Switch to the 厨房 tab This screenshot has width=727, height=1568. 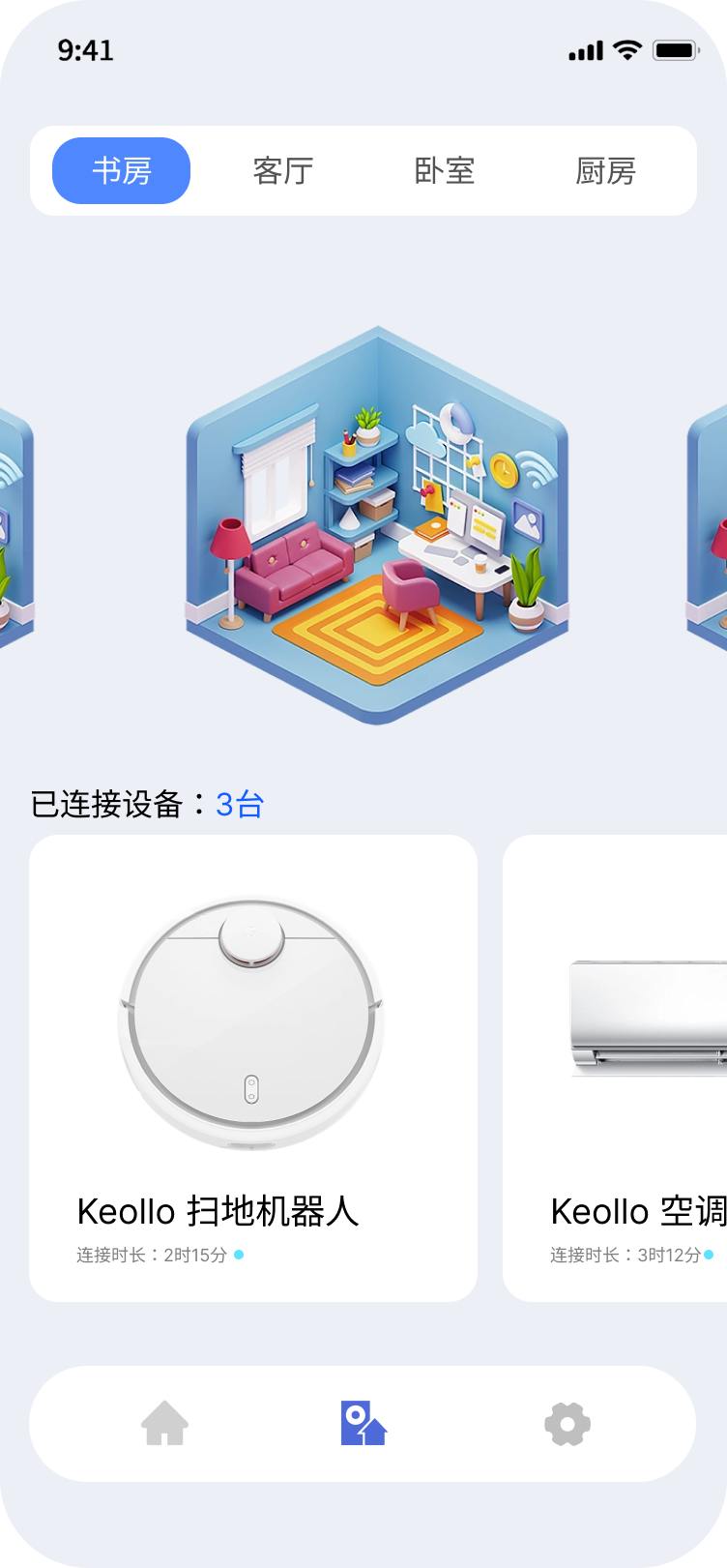click(x=605, y=171)
